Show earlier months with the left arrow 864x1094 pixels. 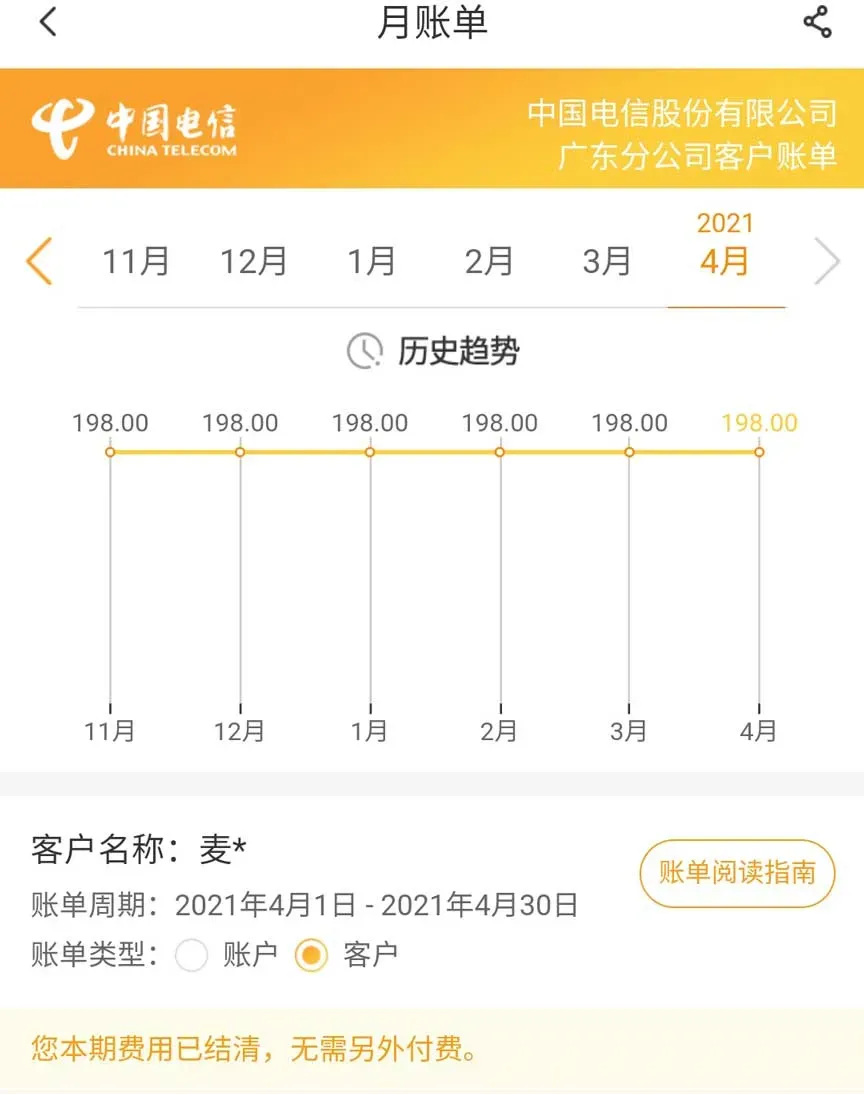(x=38, y=262)
